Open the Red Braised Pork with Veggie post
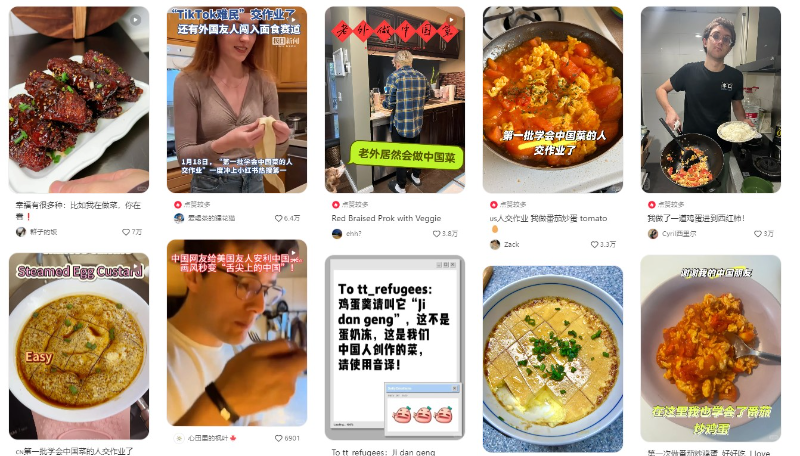Viewport: 800px width, 456px height. pyautogui.click(x=395, y=100)
